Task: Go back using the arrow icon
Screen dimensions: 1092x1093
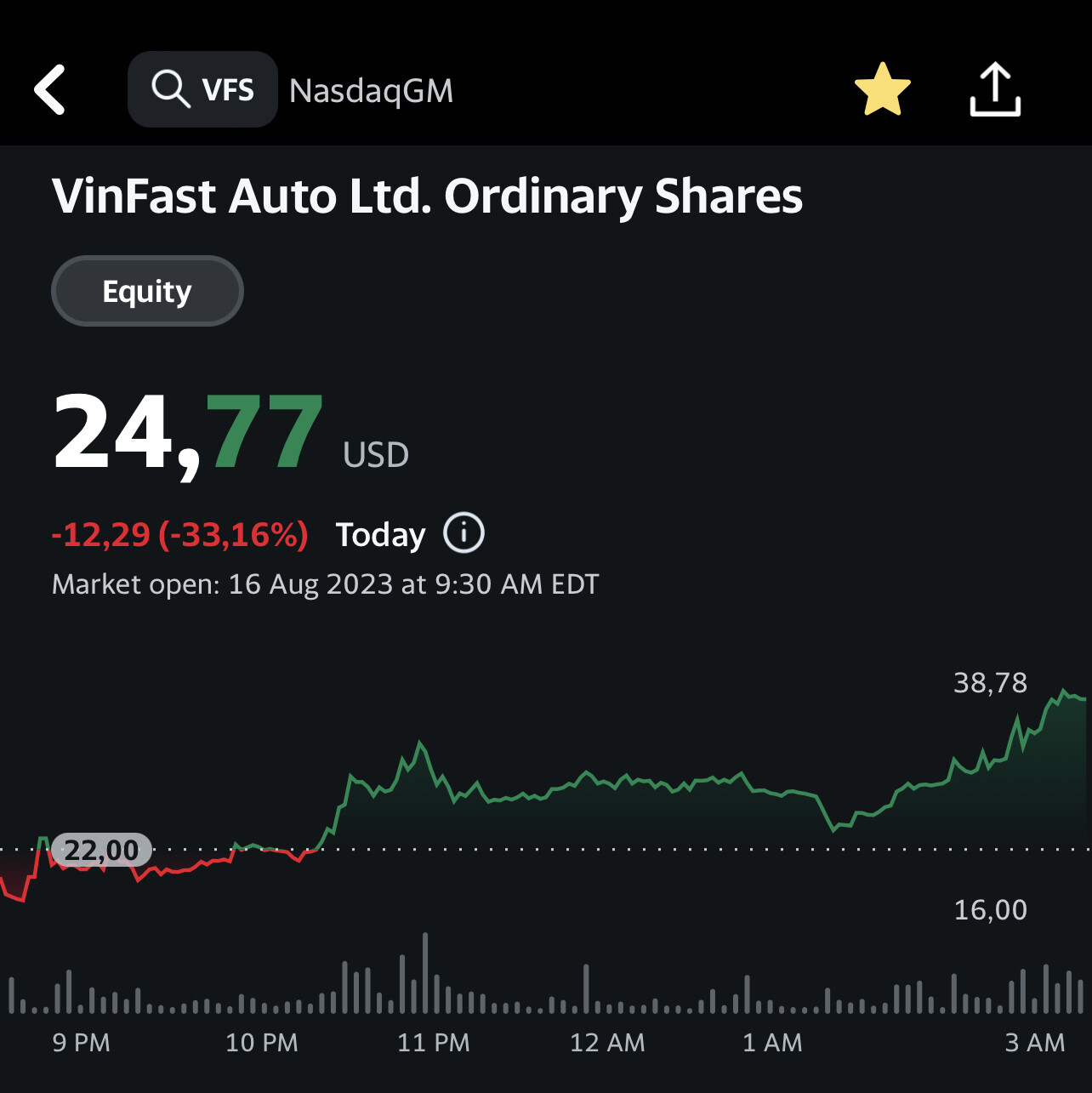Action: coord(50,89)
